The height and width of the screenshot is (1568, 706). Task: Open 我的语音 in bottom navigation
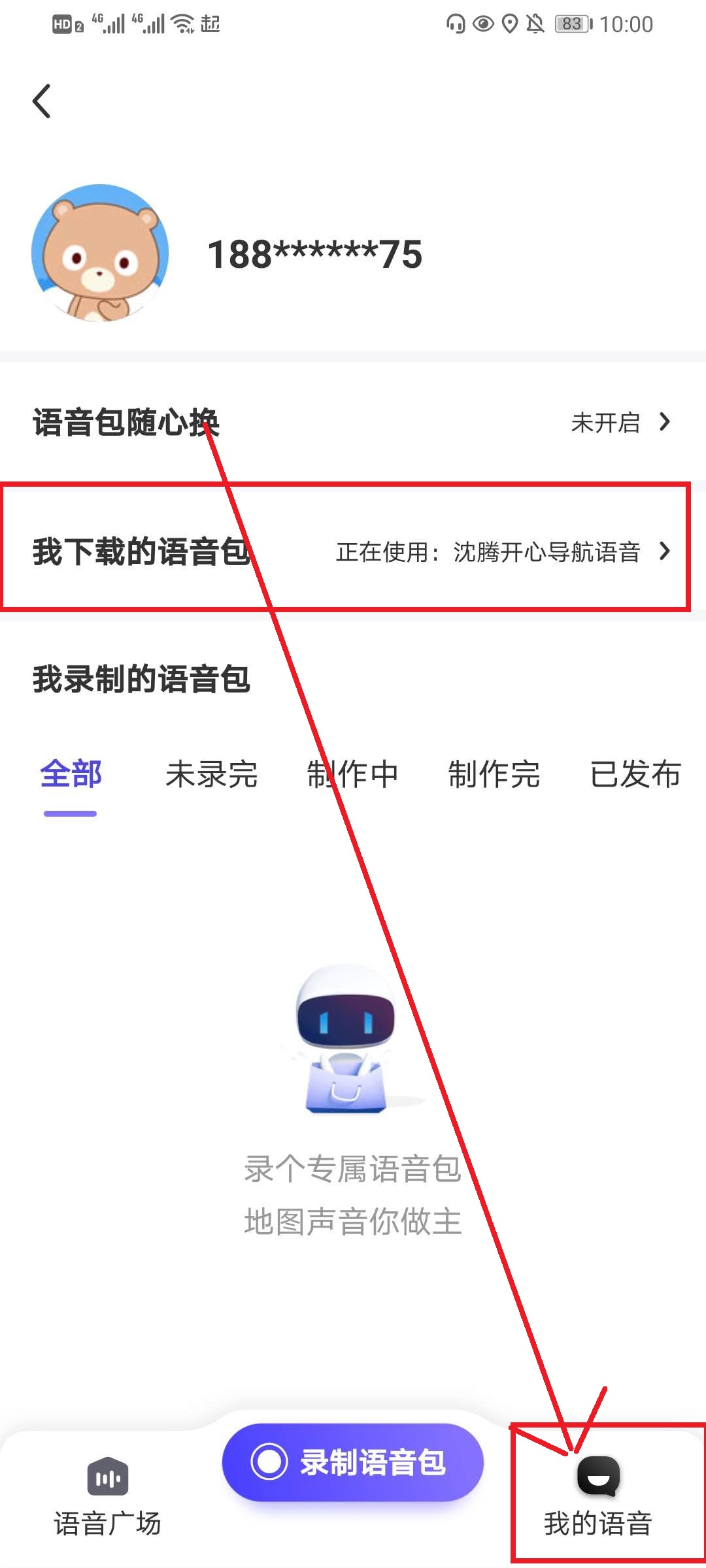598,1497
